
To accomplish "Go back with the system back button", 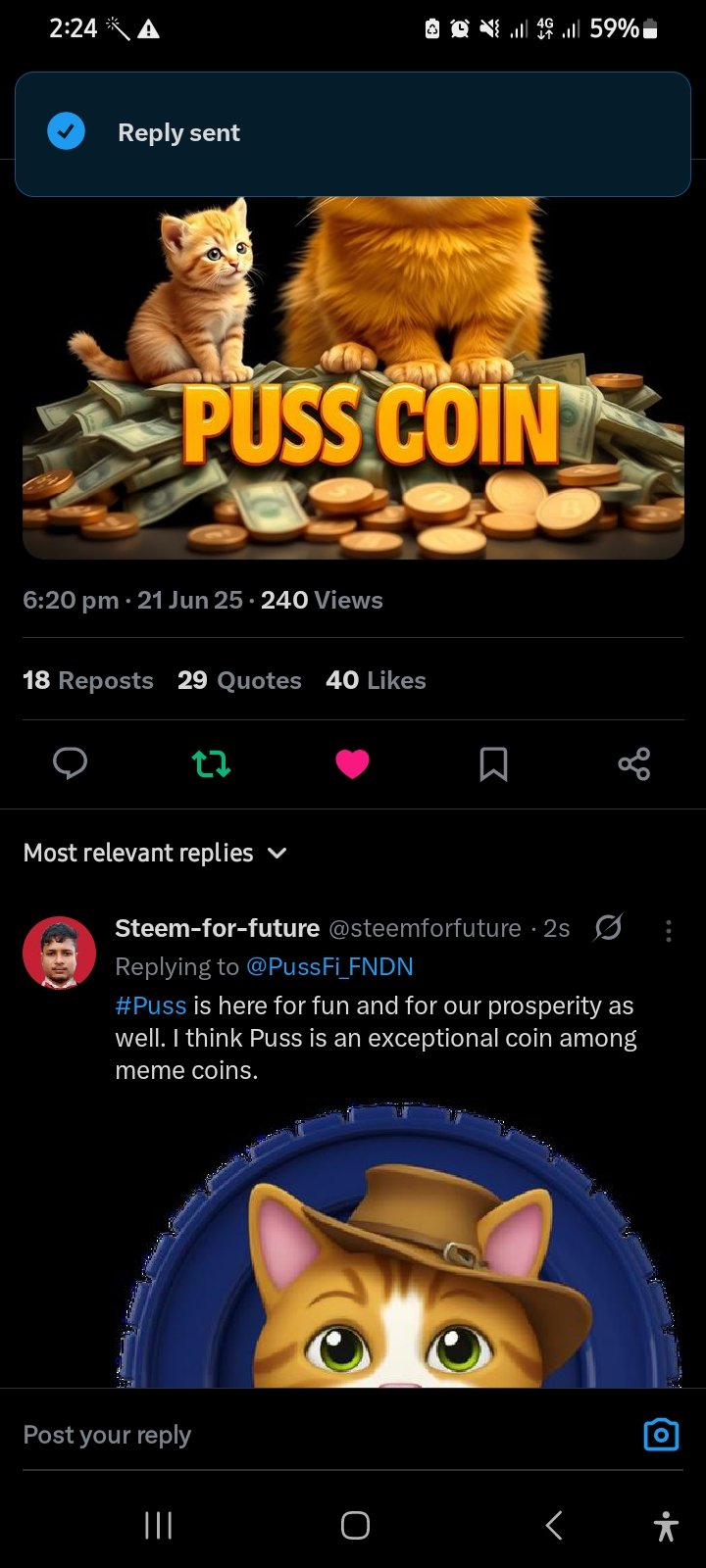I will click(554, 1525).
